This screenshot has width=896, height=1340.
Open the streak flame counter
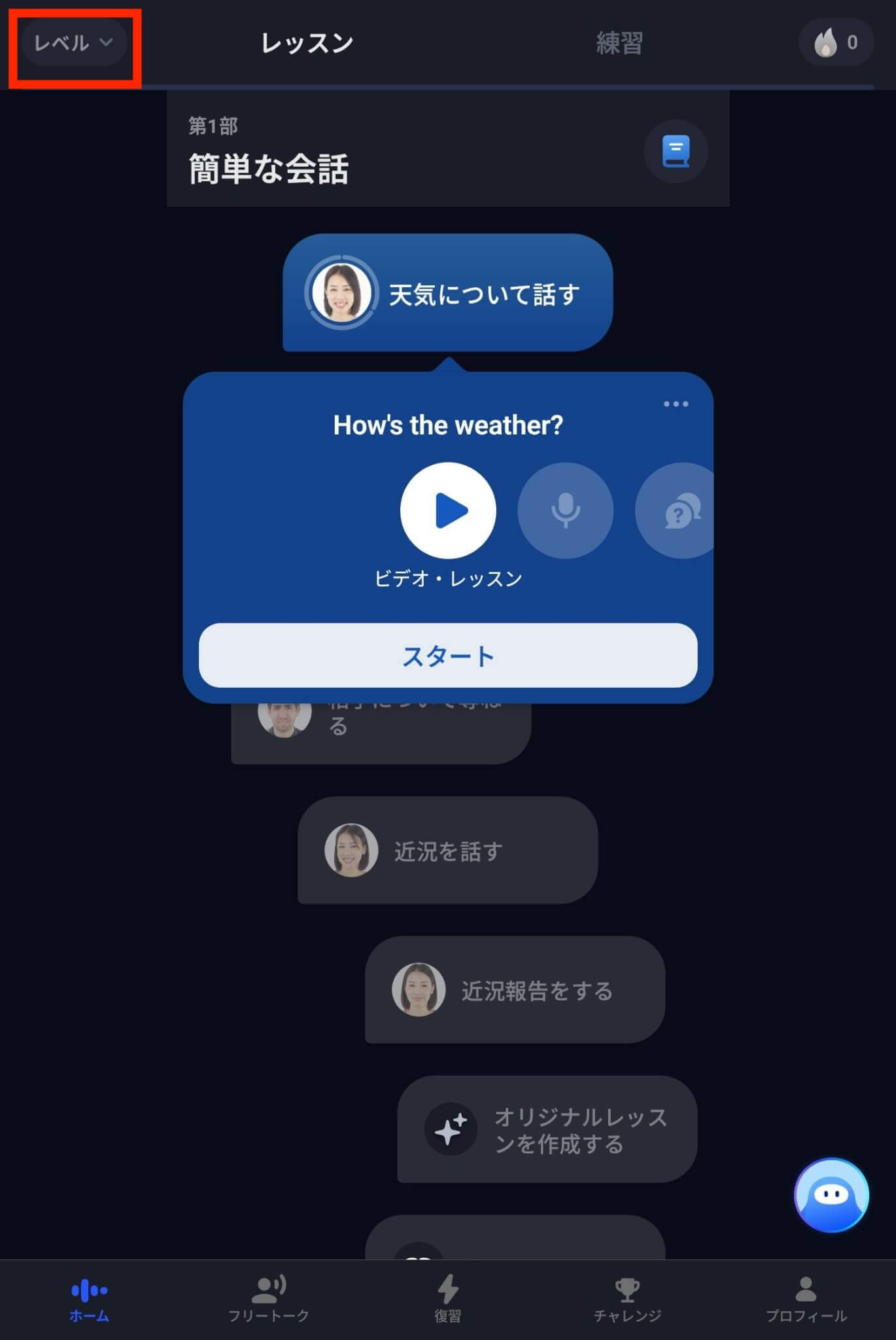click(x=835, y=43)
